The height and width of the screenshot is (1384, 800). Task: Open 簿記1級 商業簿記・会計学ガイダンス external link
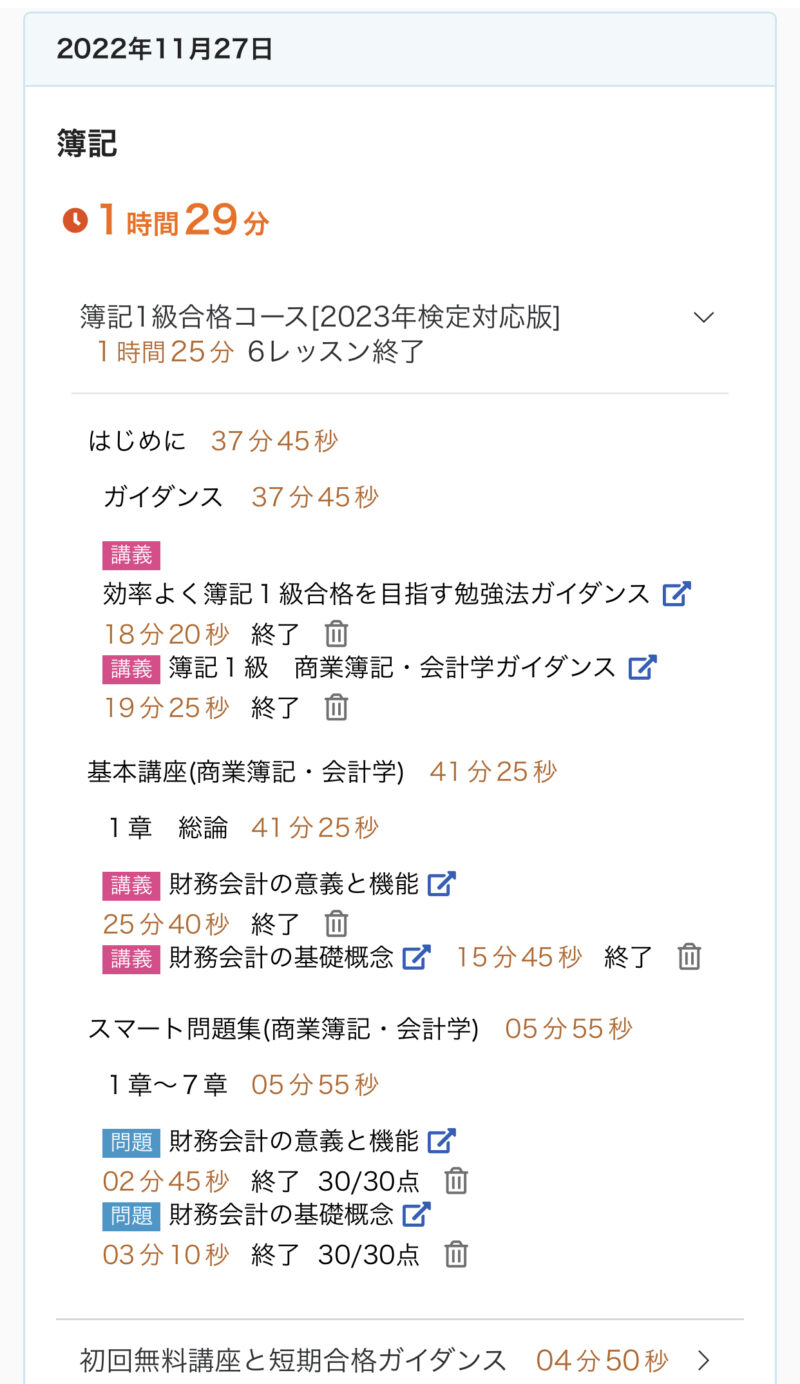point(642,667)
